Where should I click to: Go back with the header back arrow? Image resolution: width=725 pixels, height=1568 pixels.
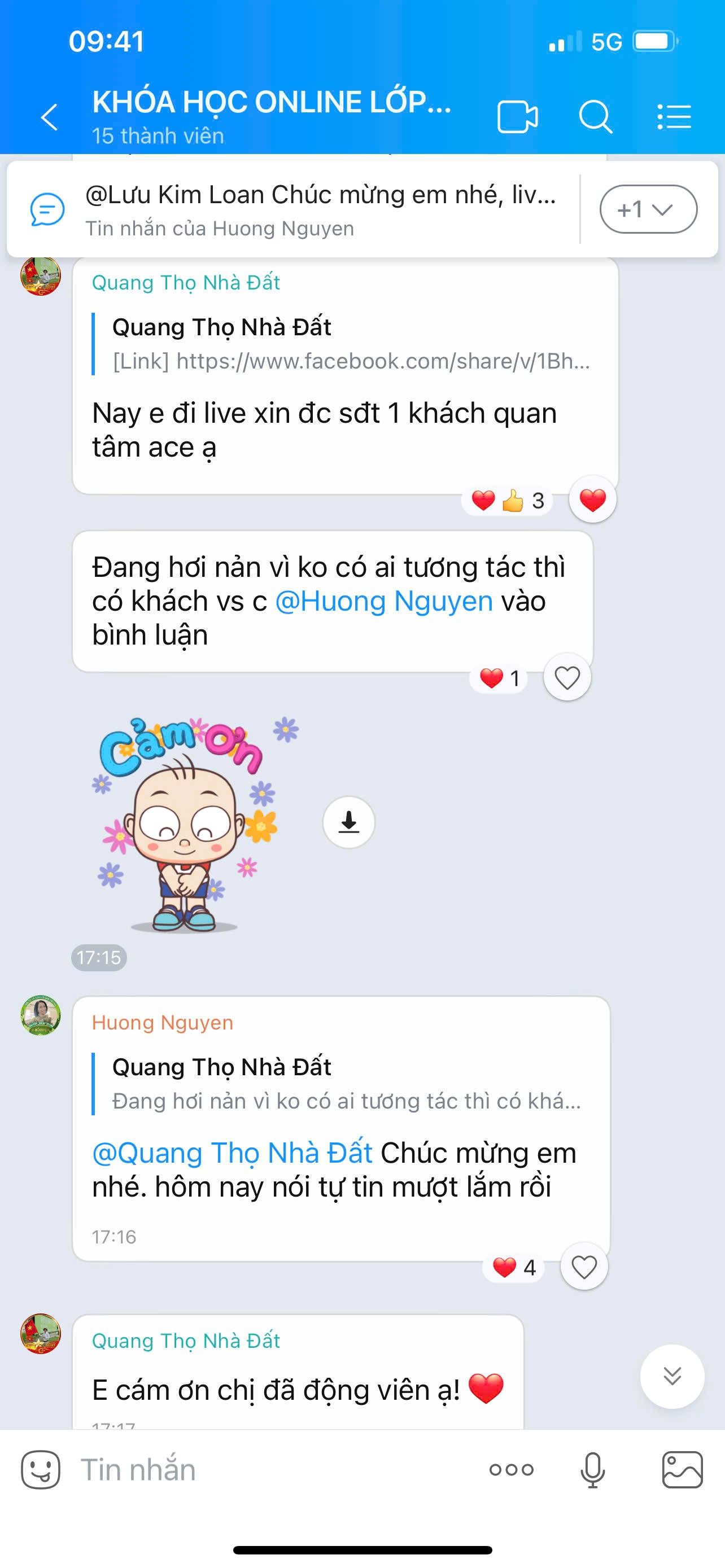[x=49, y=116]
